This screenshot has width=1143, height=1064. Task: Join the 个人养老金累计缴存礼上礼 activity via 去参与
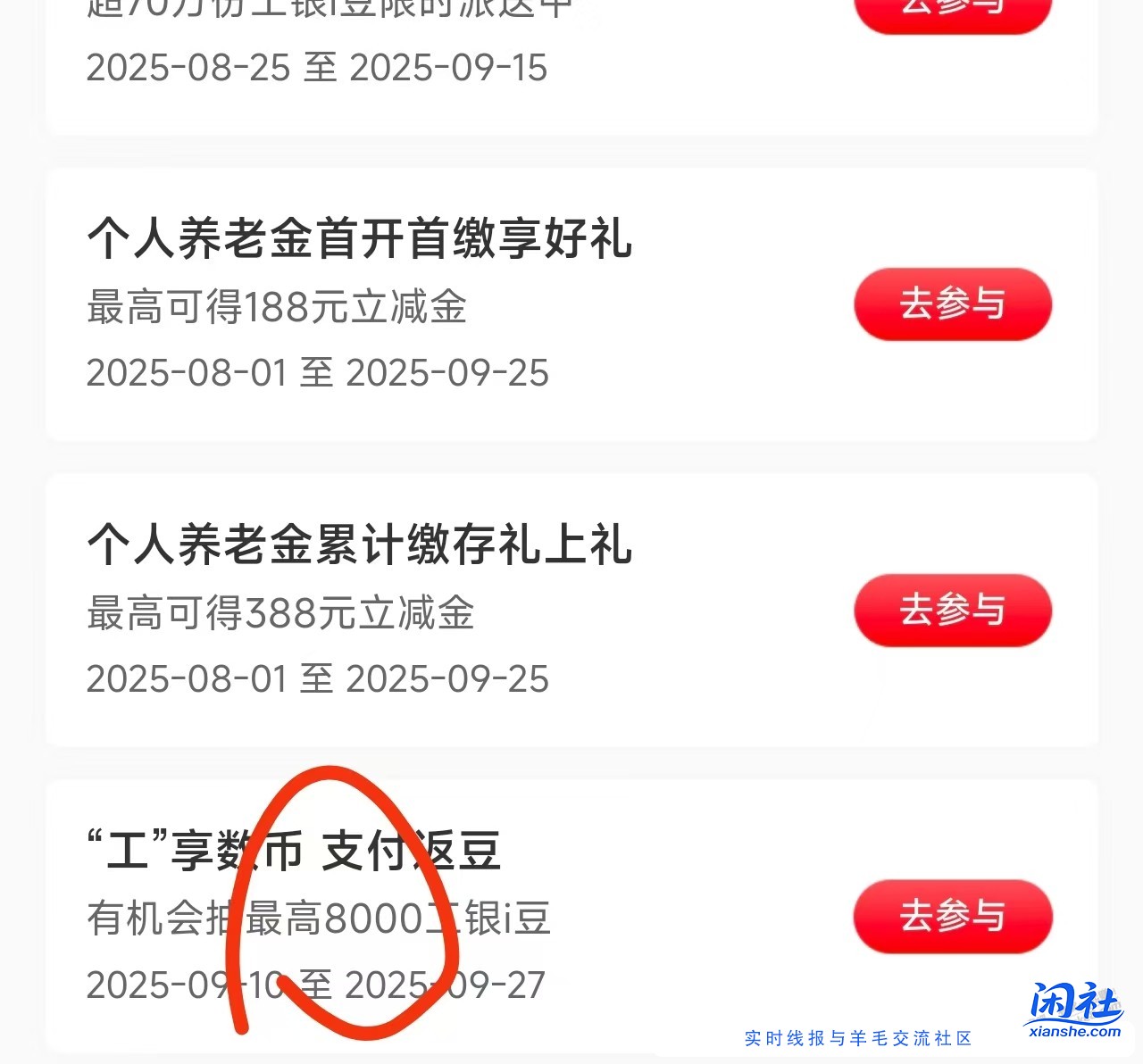(952, 611)
